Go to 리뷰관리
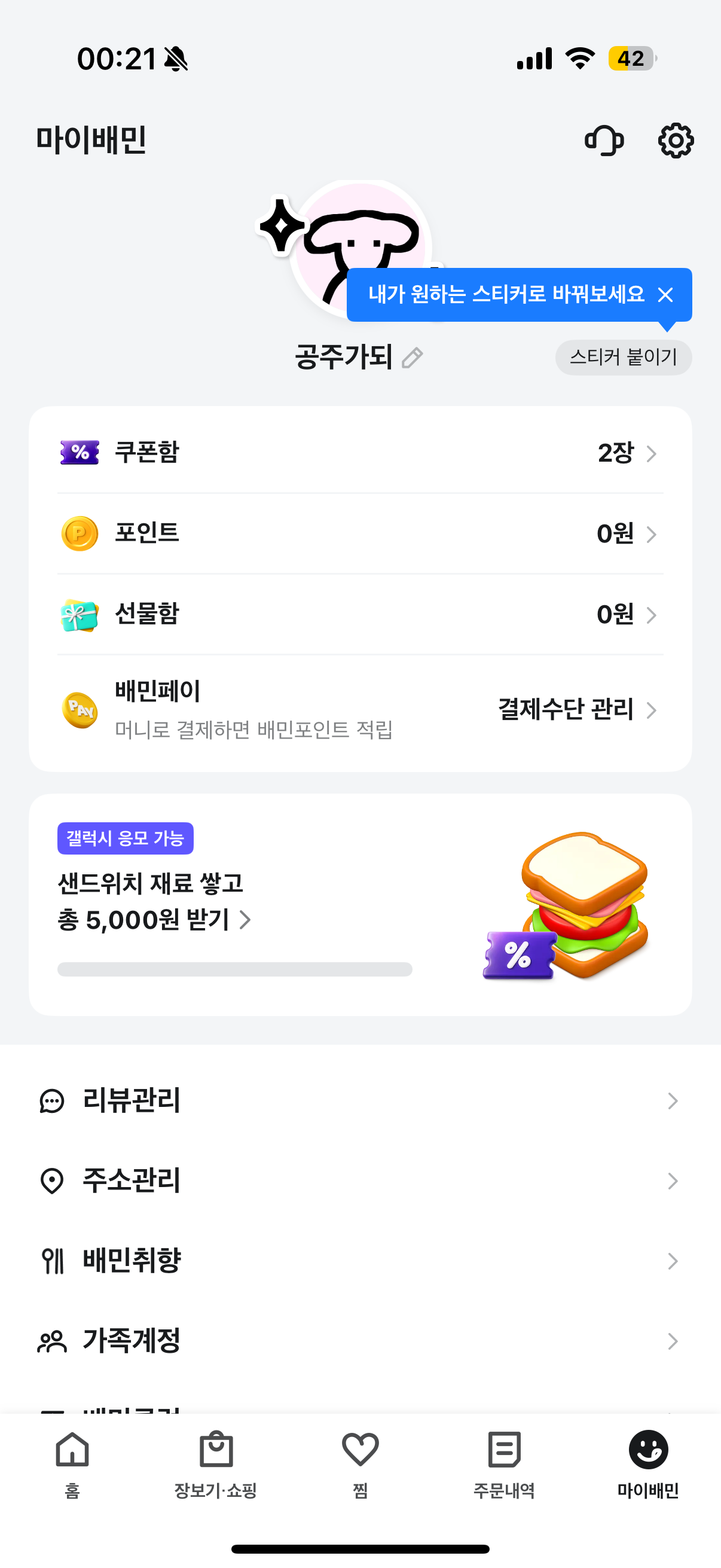Viewport: 721px width, 1568px height. pyautogui.click(x=359, y=1100)
